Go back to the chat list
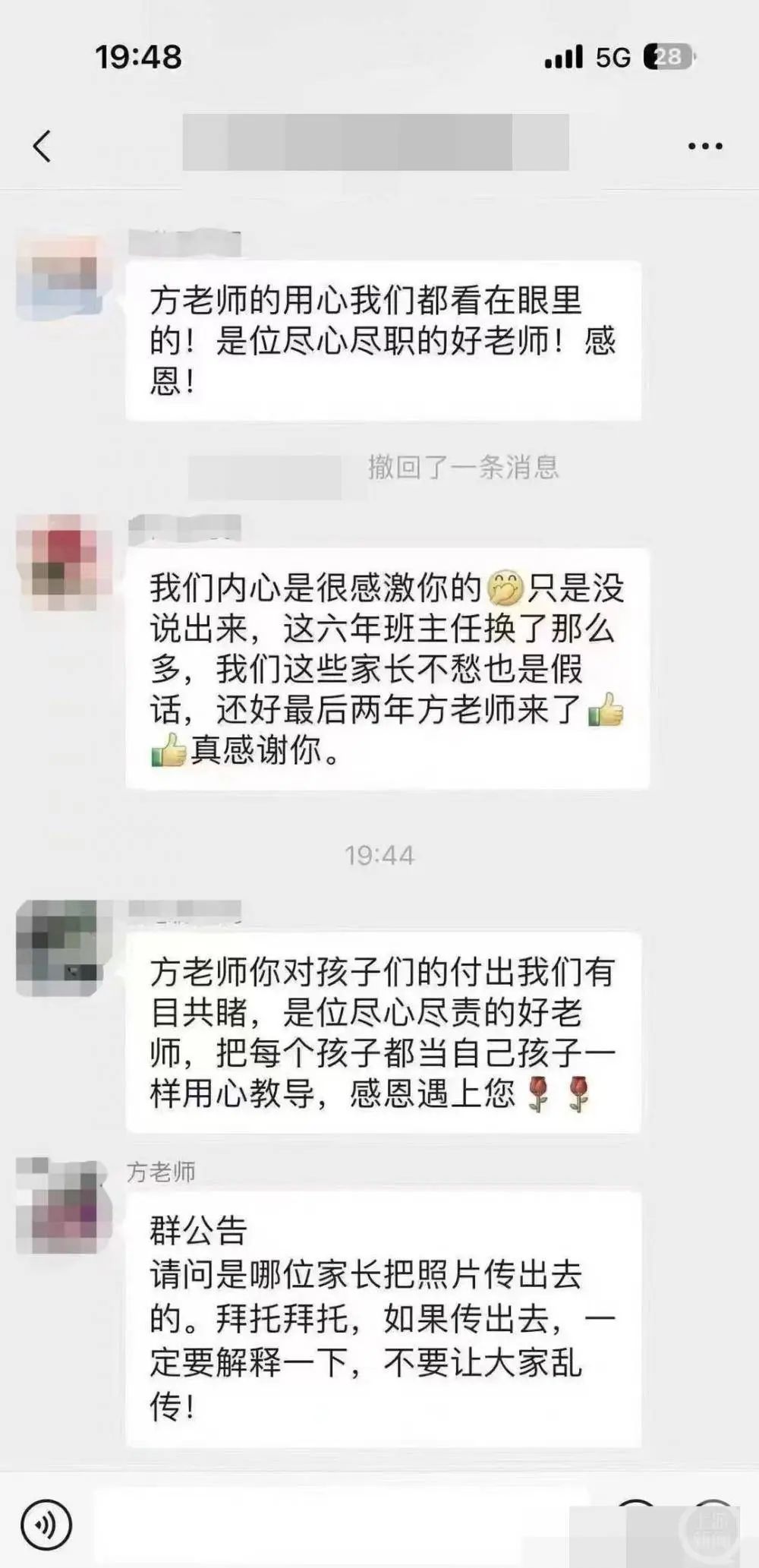The height and width of the screenshot is (1568, 759). point(42,146)
